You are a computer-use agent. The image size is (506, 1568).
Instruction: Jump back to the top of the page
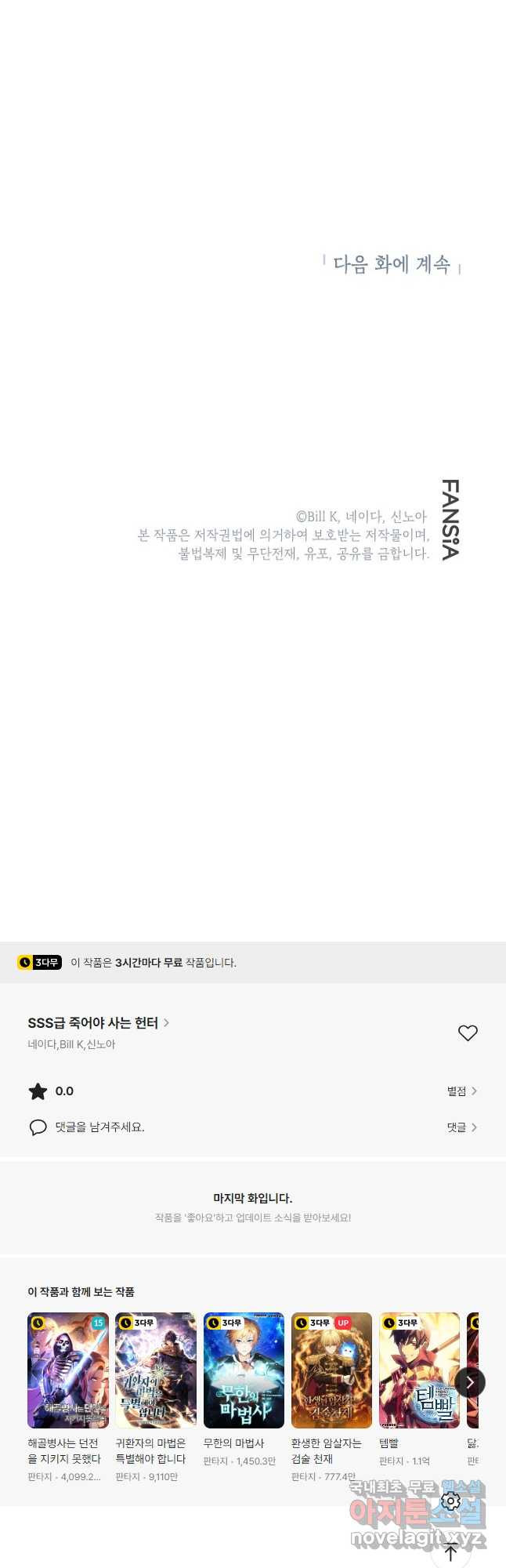[x=450, y=1552]
